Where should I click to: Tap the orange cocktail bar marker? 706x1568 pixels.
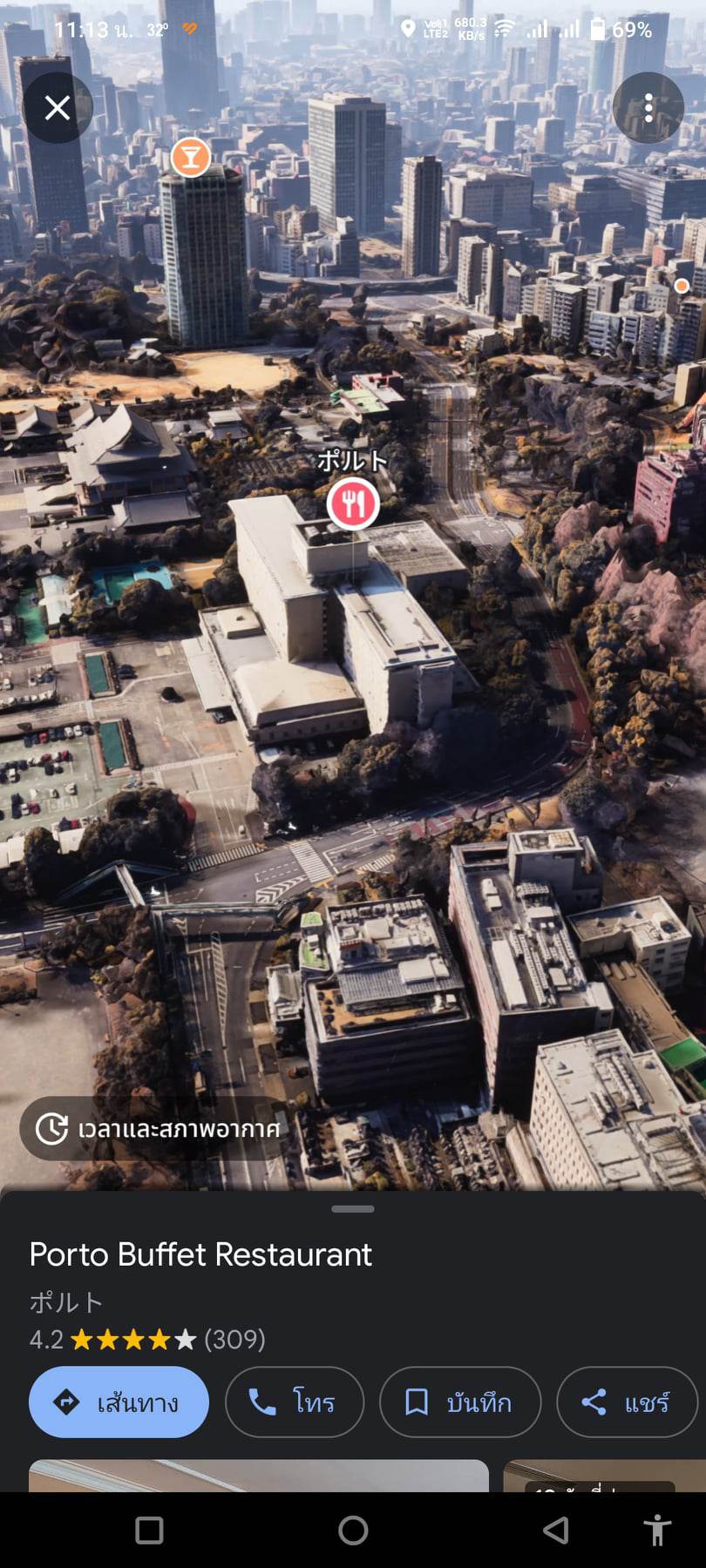click(190, 158)
